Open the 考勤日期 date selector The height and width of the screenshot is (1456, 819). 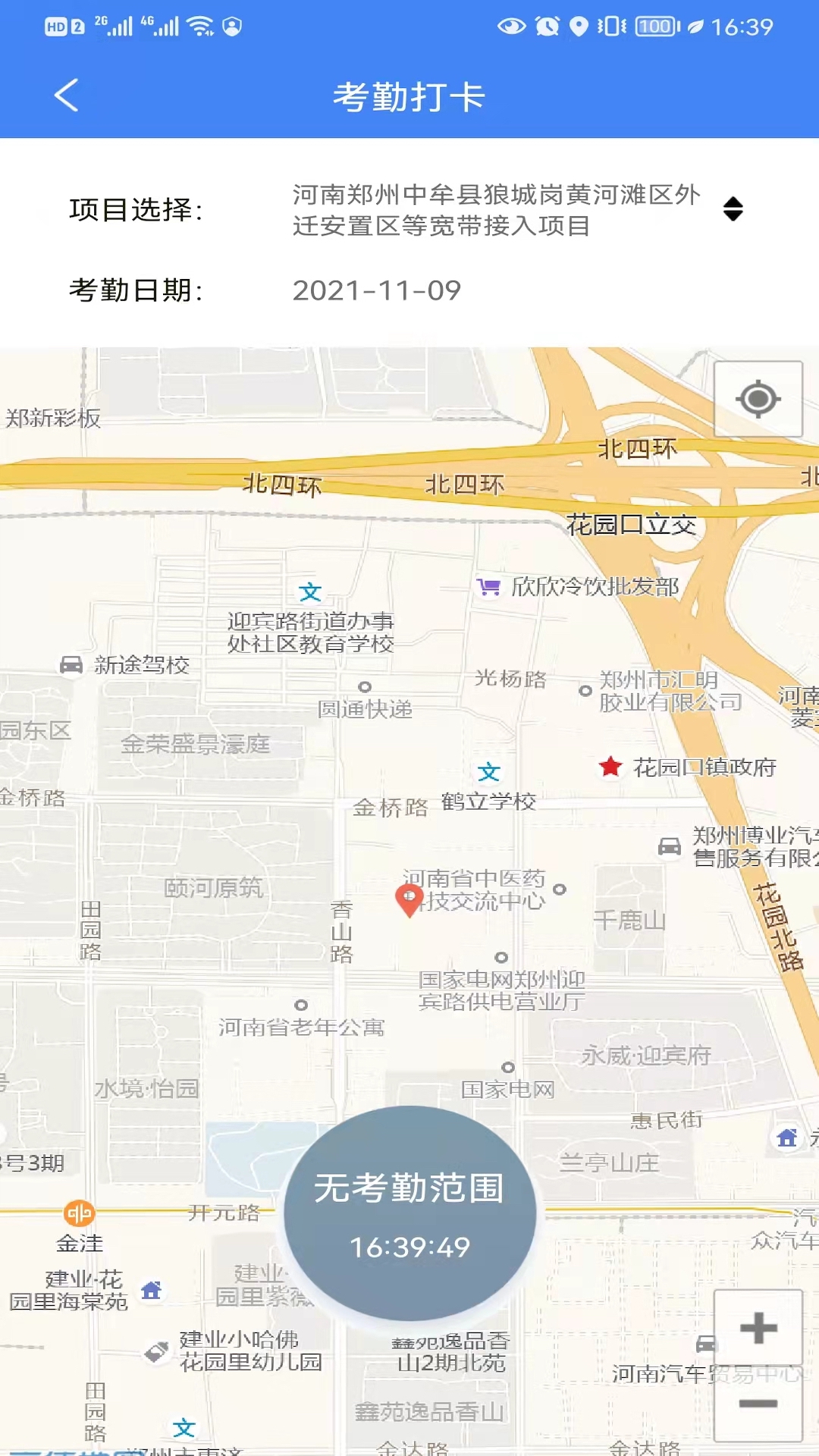pos(377,290)
